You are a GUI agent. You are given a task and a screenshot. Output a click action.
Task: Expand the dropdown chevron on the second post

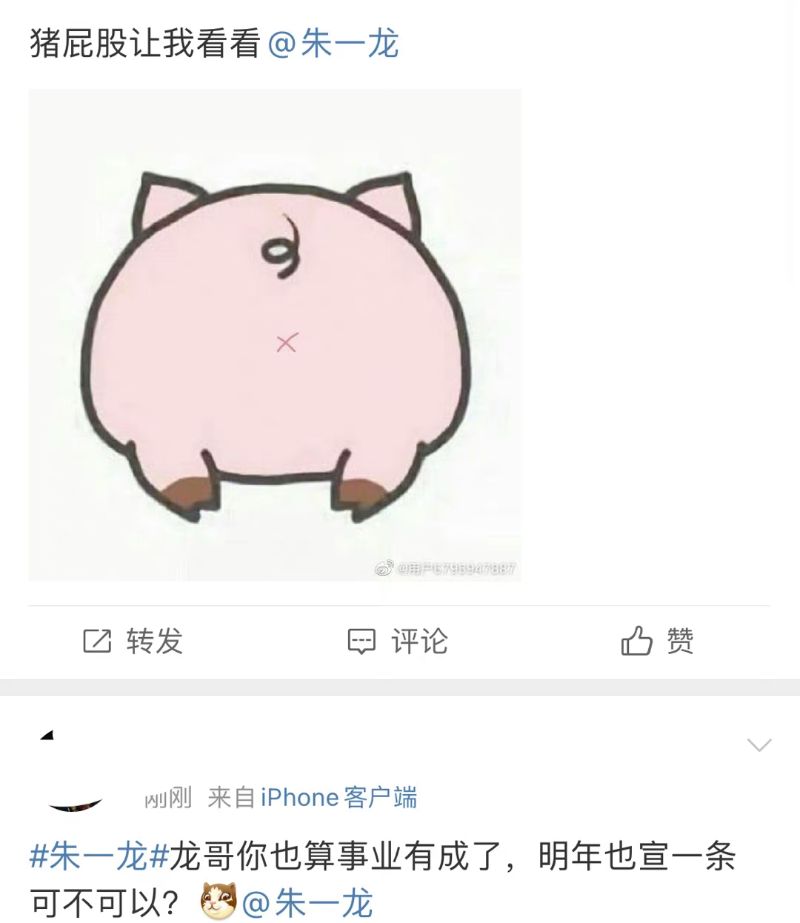[760, 744]
